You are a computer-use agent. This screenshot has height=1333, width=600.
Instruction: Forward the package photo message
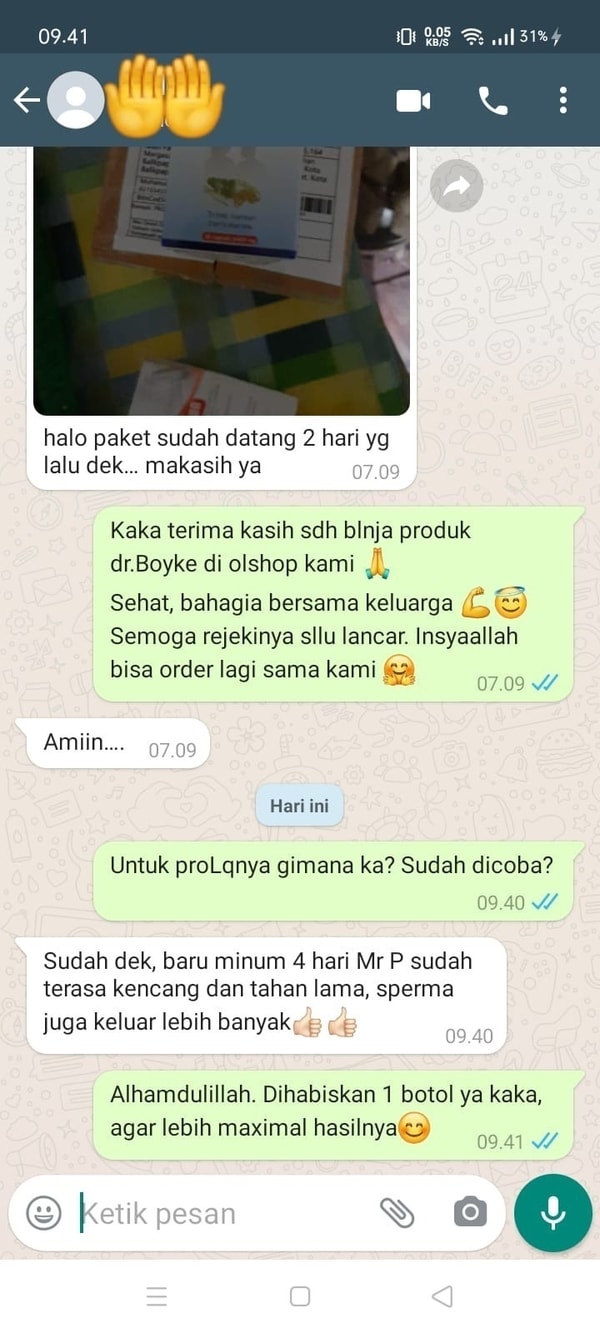click(457, 186)
